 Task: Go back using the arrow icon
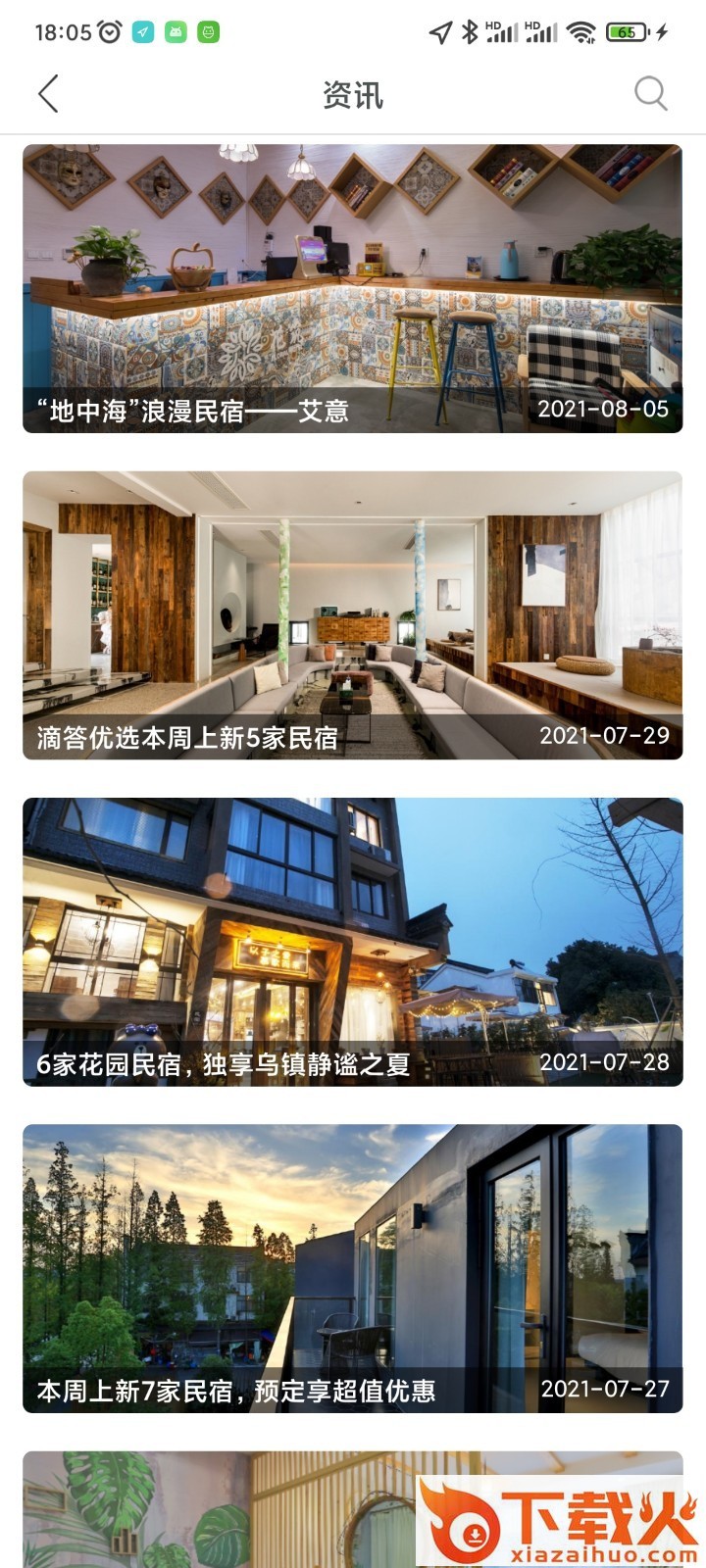48,94
